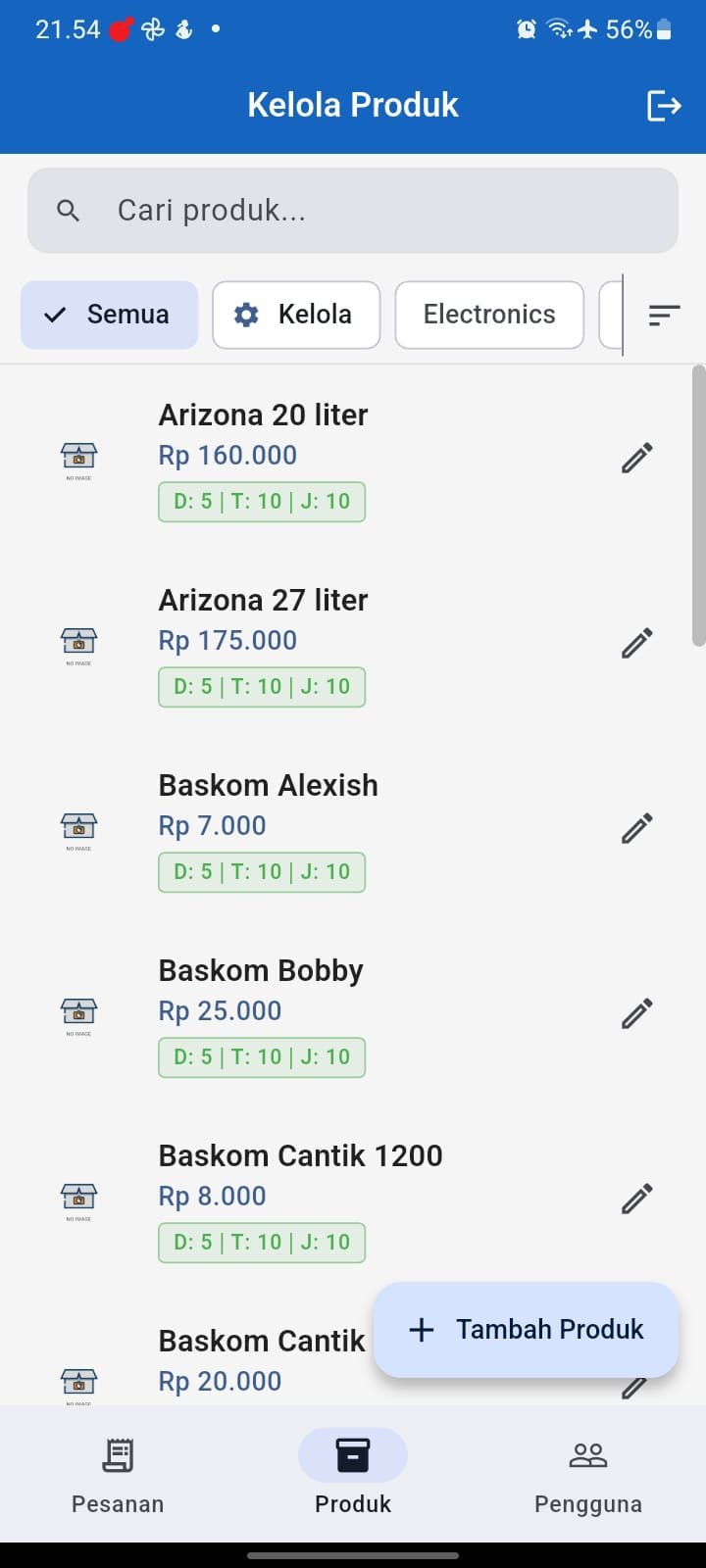The height and width of the screenshot is (1568, 706).
Task: Enable the Semua filter with checkmark
Action: click(x=109, y=315)
